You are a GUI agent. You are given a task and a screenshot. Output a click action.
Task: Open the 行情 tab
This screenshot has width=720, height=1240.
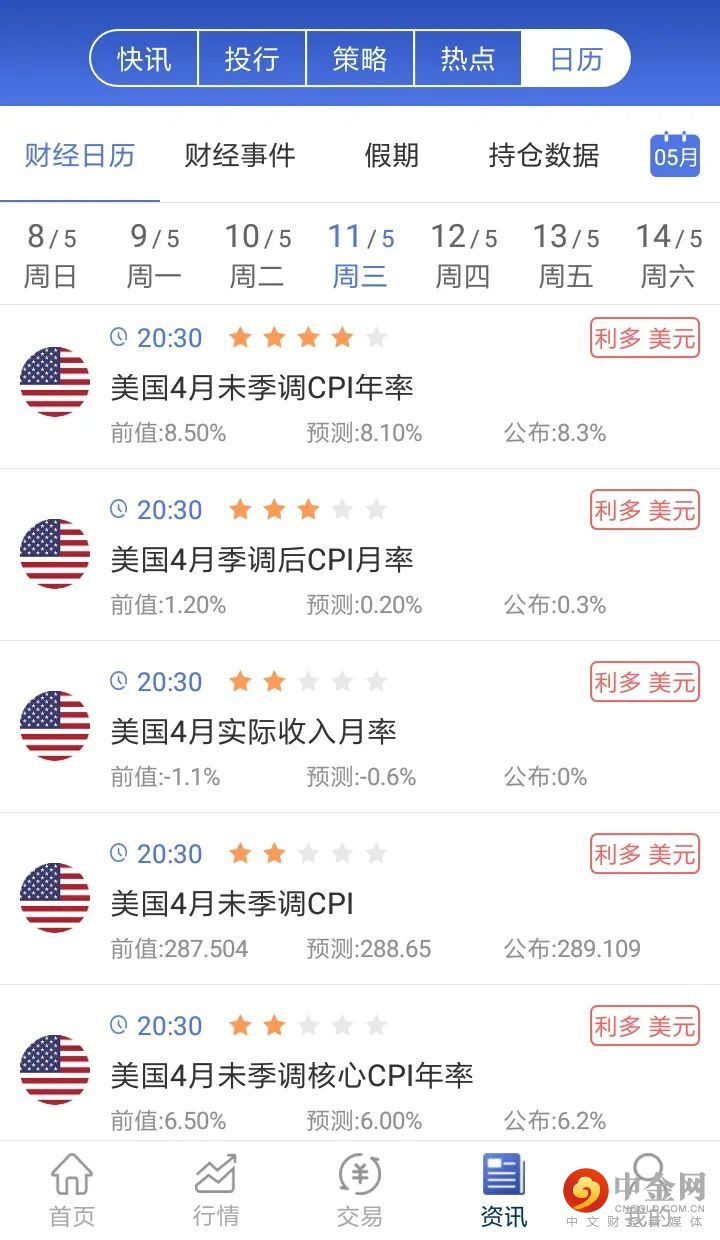(216, 1190)
